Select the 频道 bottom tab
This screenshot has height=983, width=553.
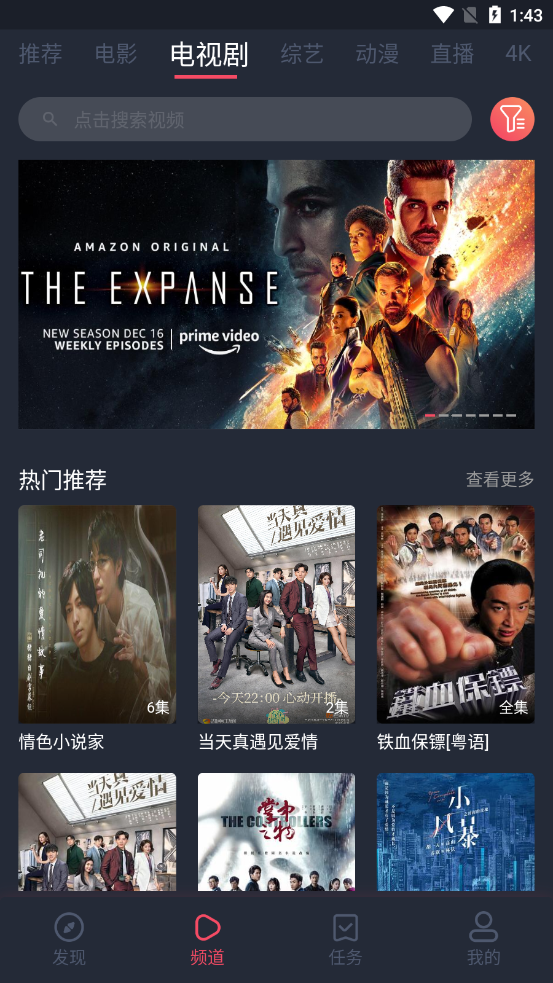click(x=208, y=940)
